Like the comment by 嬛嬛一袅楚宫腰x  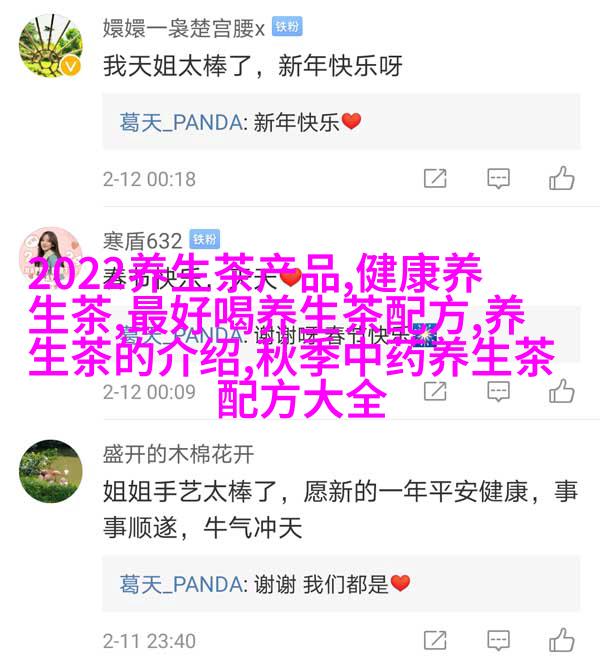(x=561, y=179)
